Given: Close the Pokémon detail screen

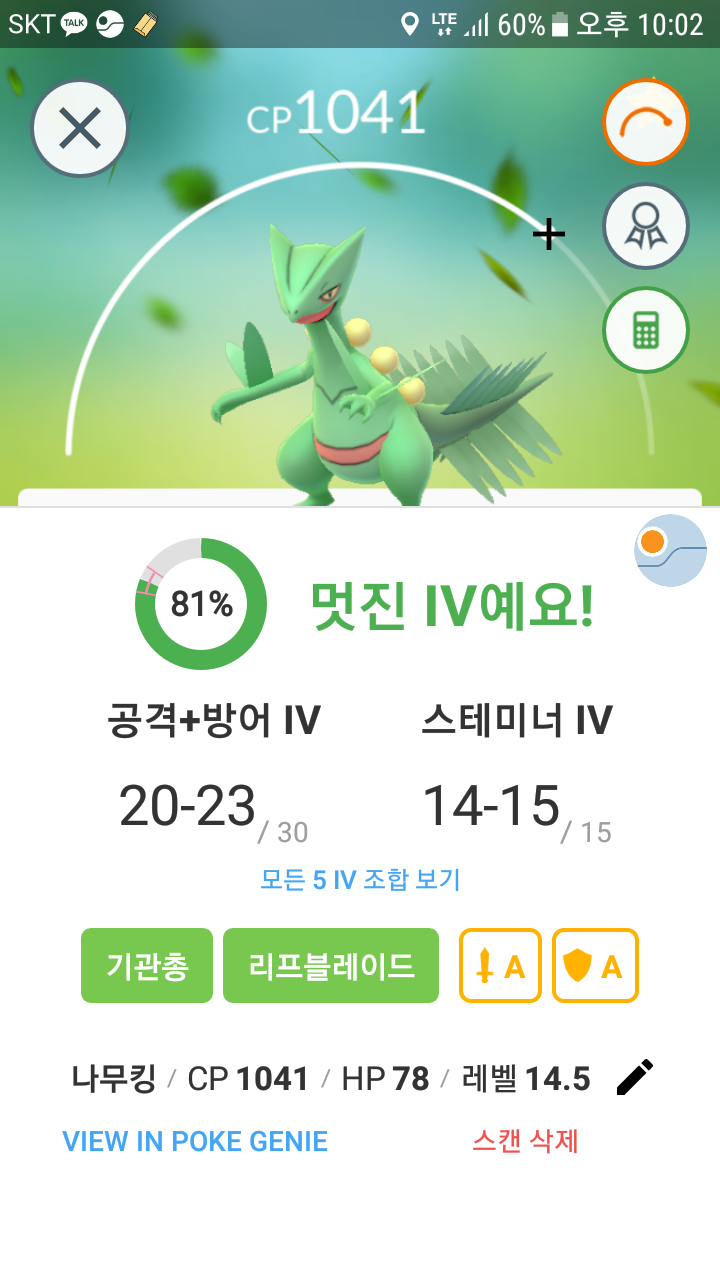Looking at the screenshot, I should 80,129.
